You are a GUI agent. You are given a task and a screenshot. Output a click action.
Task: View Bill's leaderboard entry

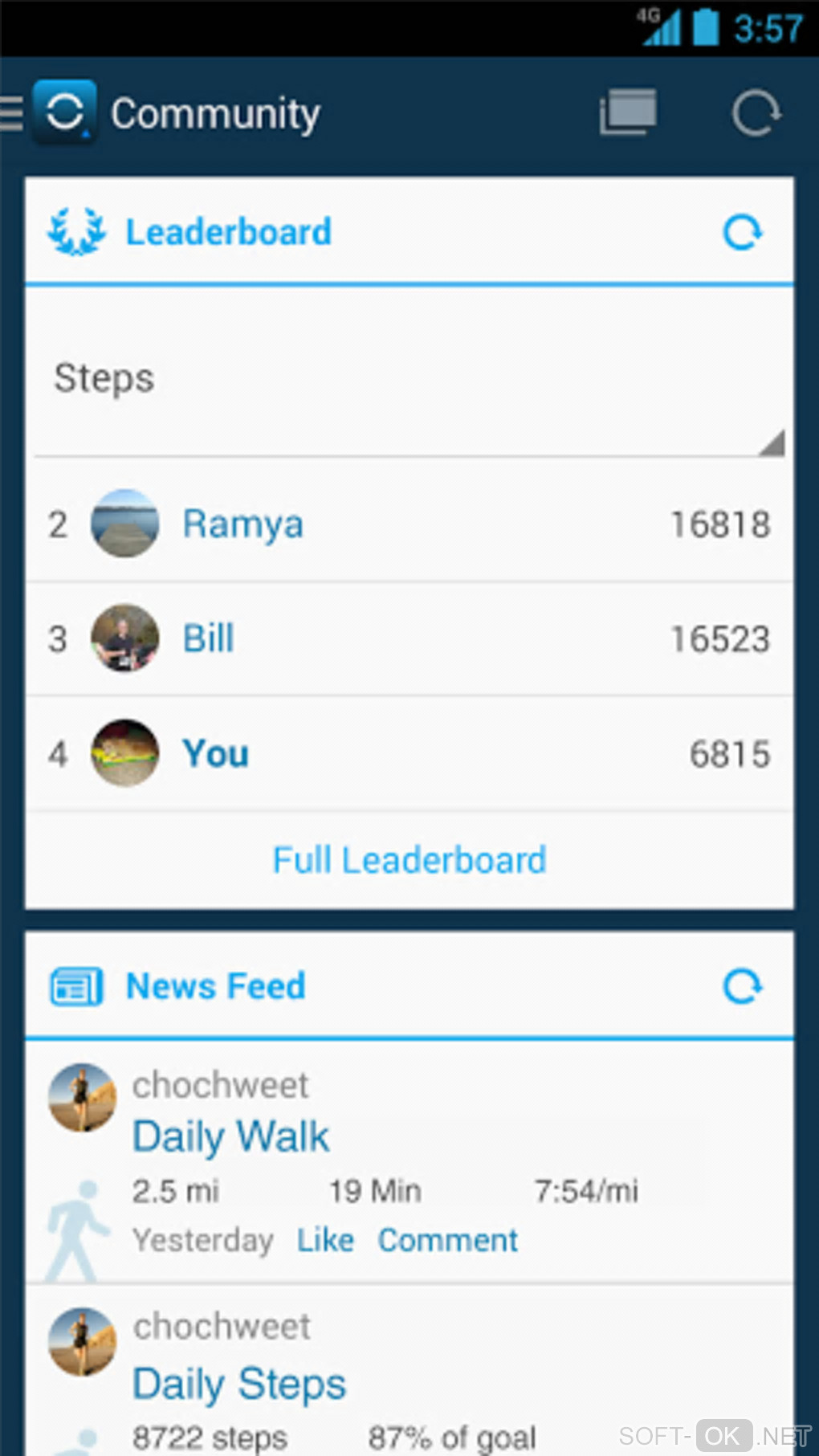click(x=409, y=639)
